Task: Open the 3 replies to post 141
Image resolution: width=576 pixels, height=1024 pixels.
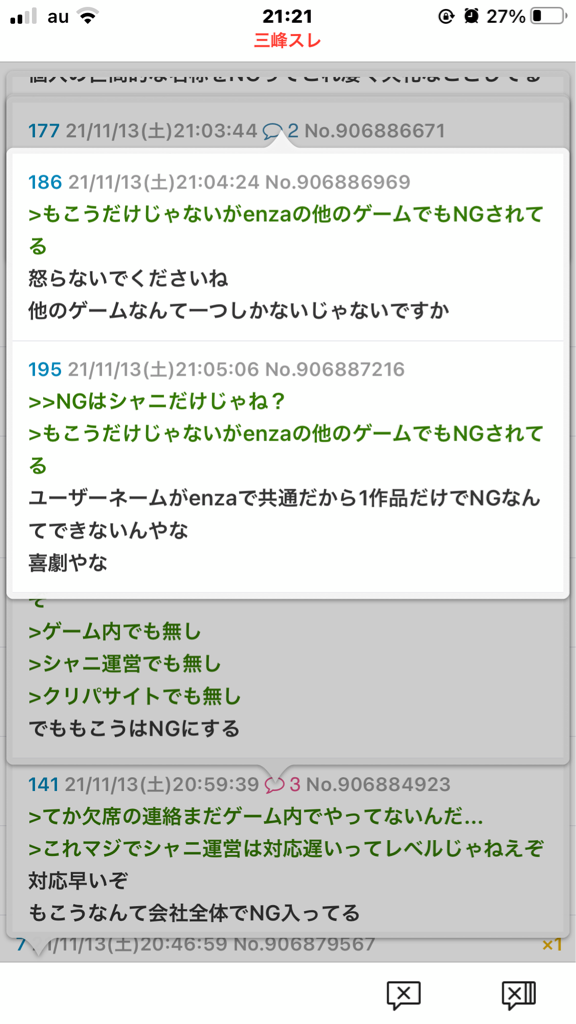Action: 282,784
